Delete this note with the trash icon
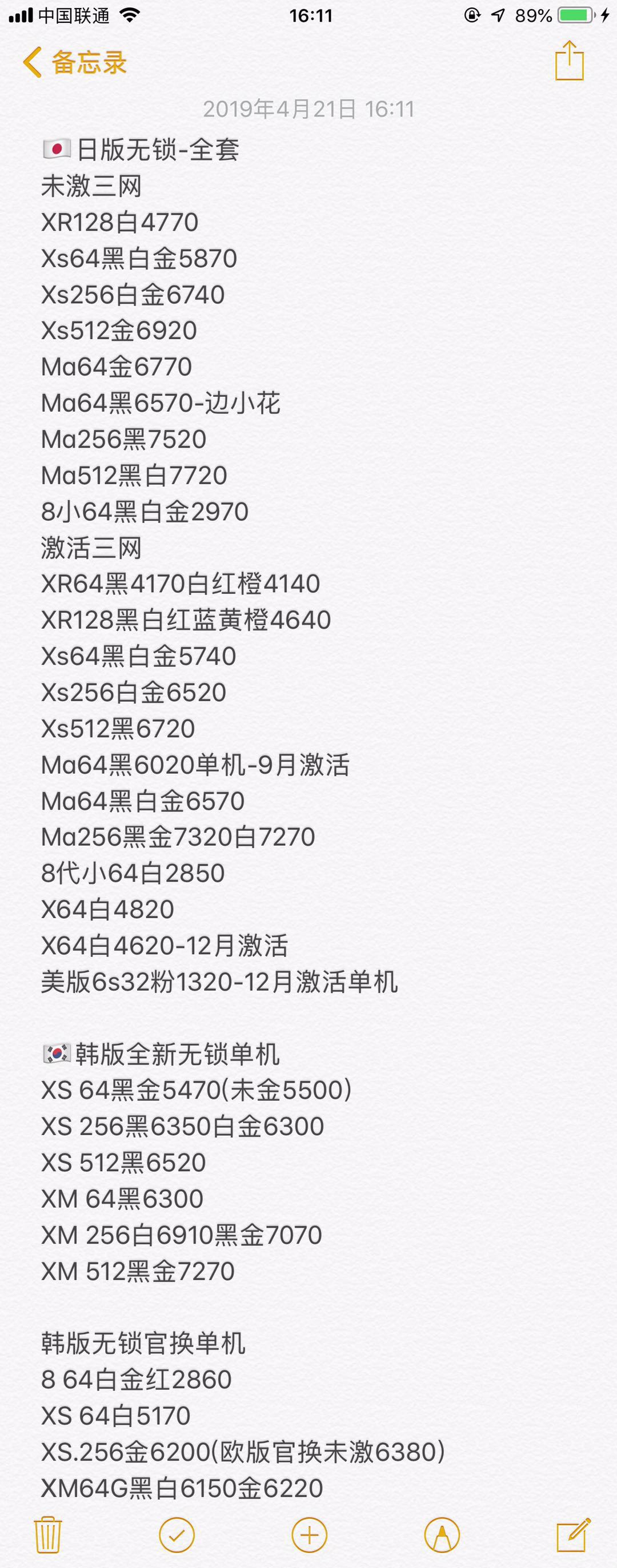617x1568 pixels. (47, 1534)
